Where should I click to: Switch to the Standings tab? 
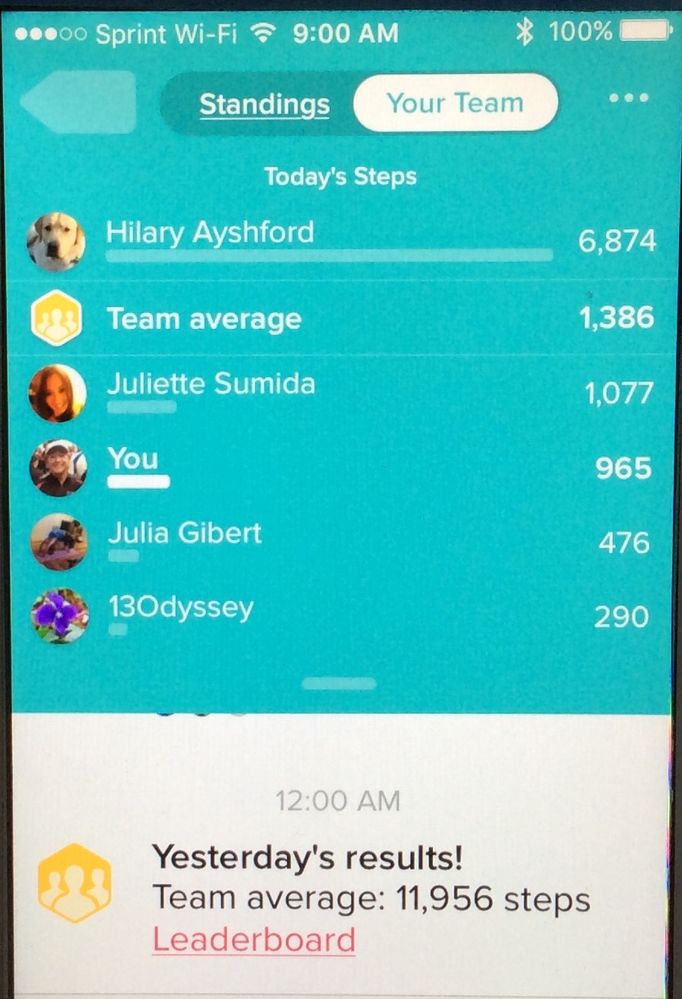264,104
